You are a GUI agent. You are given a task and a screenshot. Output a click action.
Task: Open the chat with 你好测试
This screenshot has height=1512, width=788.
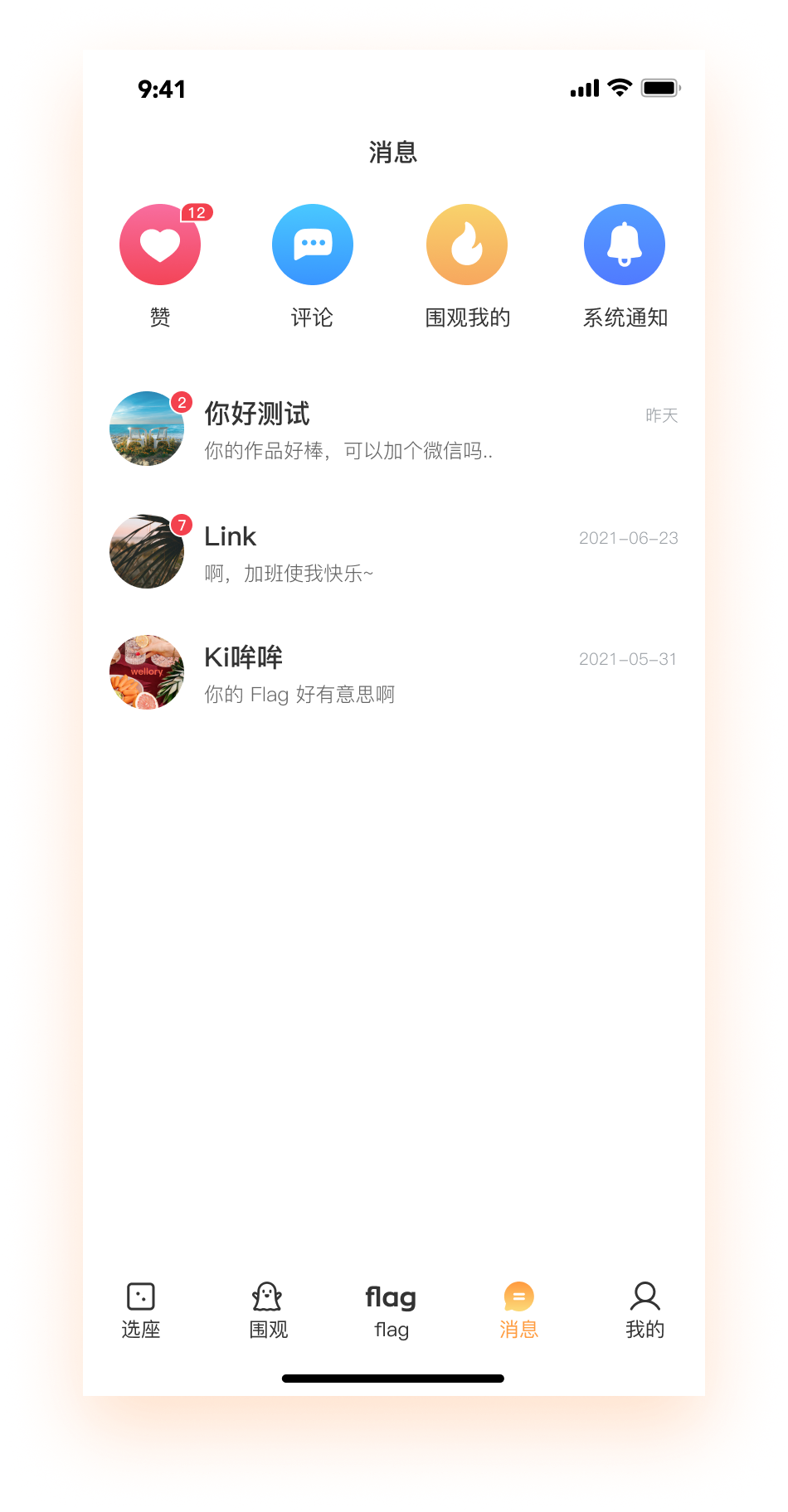pos(394,429)
